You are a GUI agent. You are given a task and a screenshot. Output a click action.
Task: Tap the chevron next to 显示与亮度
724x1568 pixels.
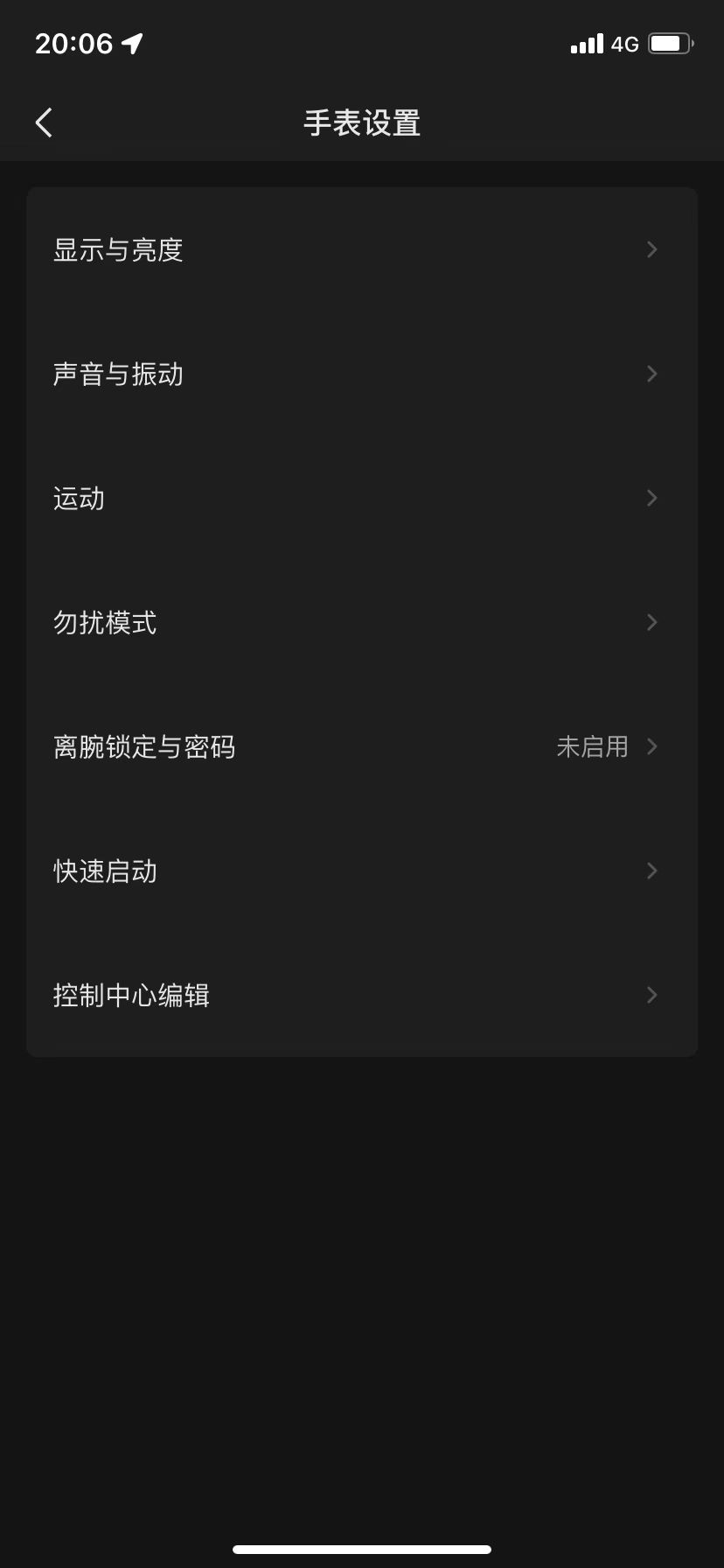pyautogui.click(x=651, y=249)
